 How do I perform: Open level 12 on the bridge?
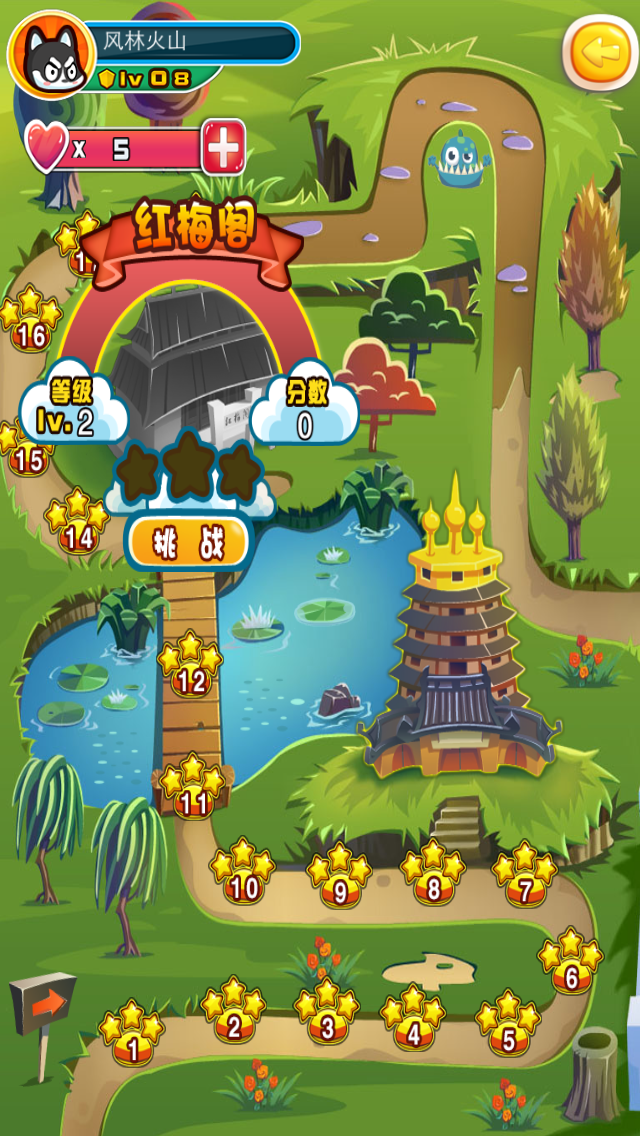pos(190,667)
